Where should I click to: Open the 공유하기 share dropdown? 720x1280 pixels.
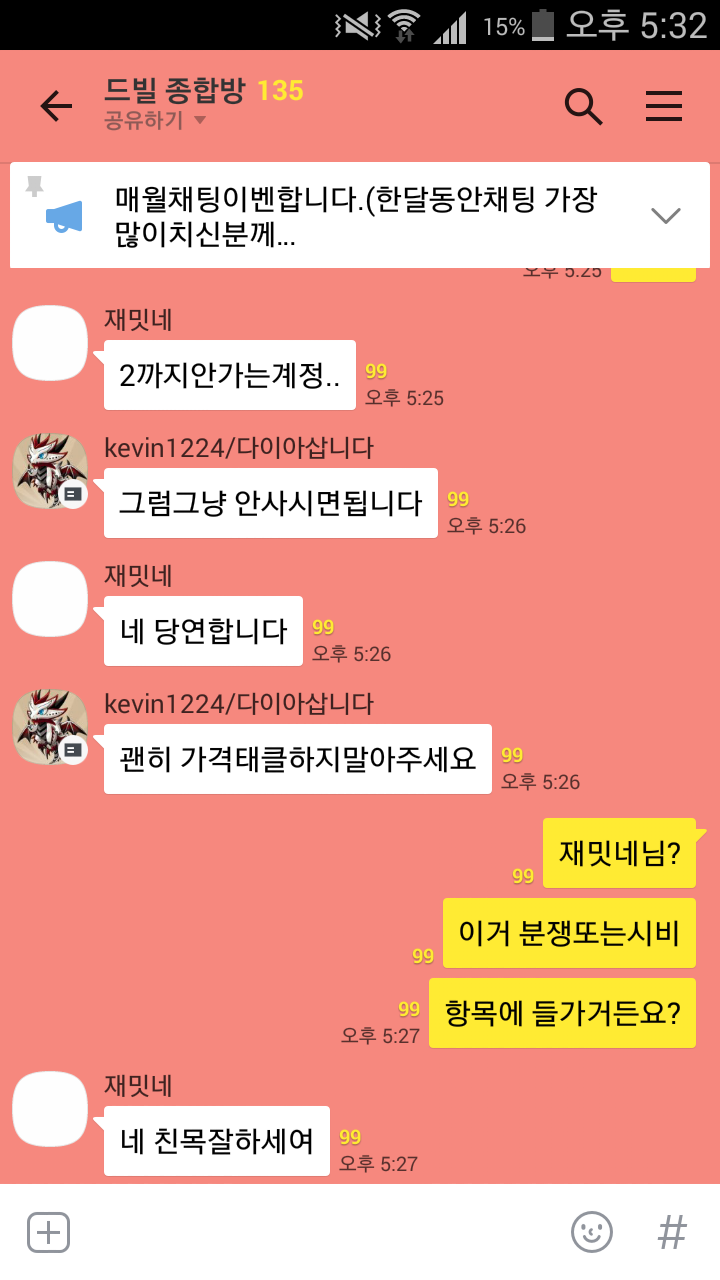154,121
